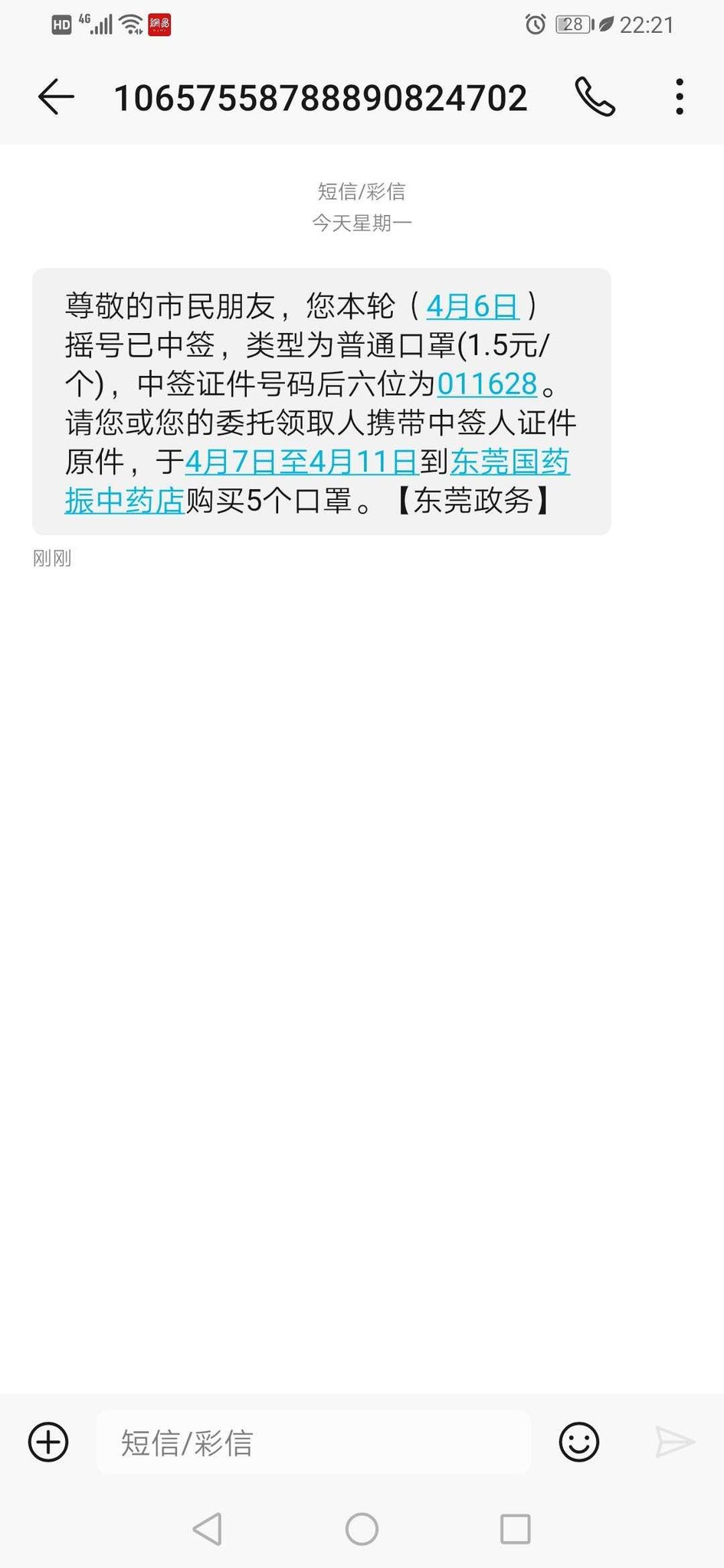Focus the 短信/彩信 message input field
The image size is (724, 1568).
313,1442
